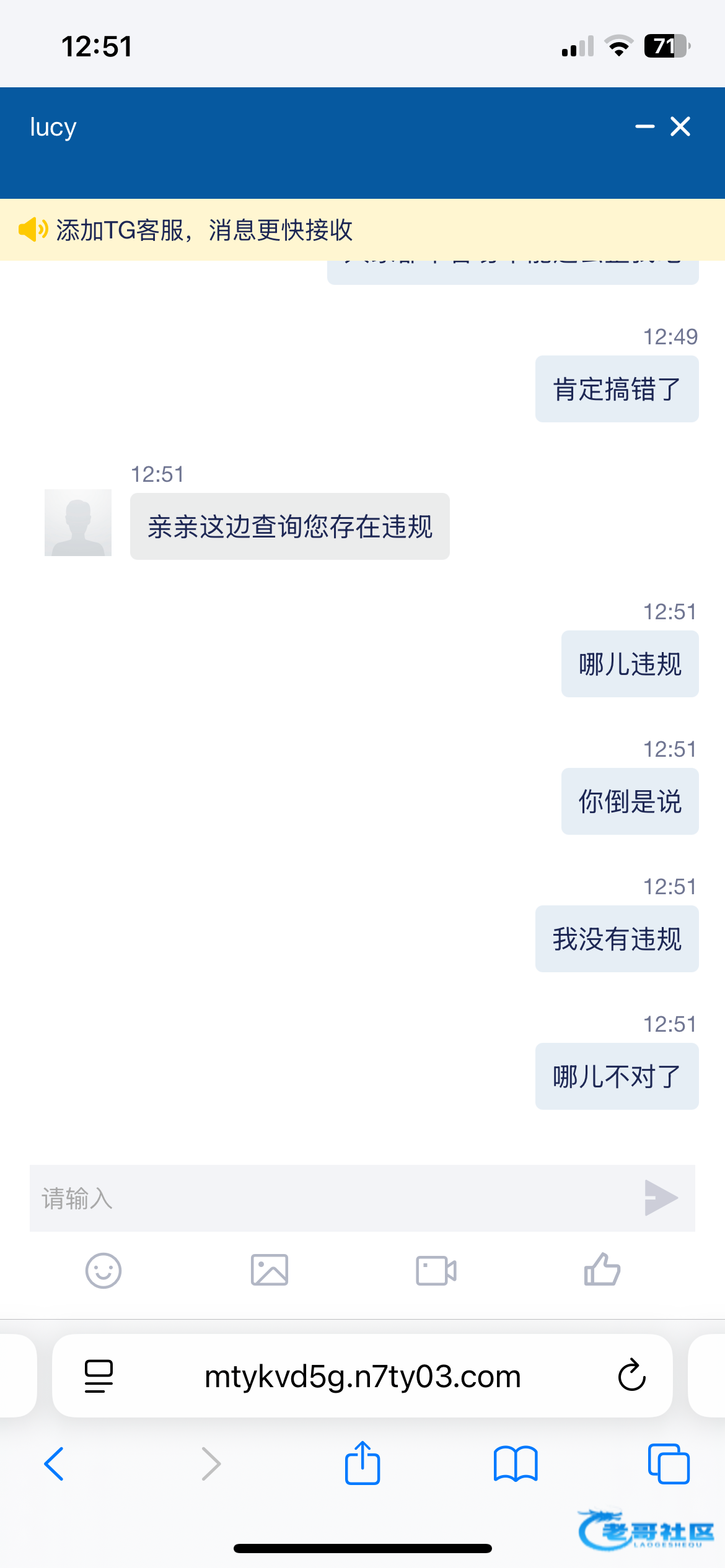Viewport: 725px width, 1568px height.
Task: Focus the message input field
Action: [x=328, y=1198]
